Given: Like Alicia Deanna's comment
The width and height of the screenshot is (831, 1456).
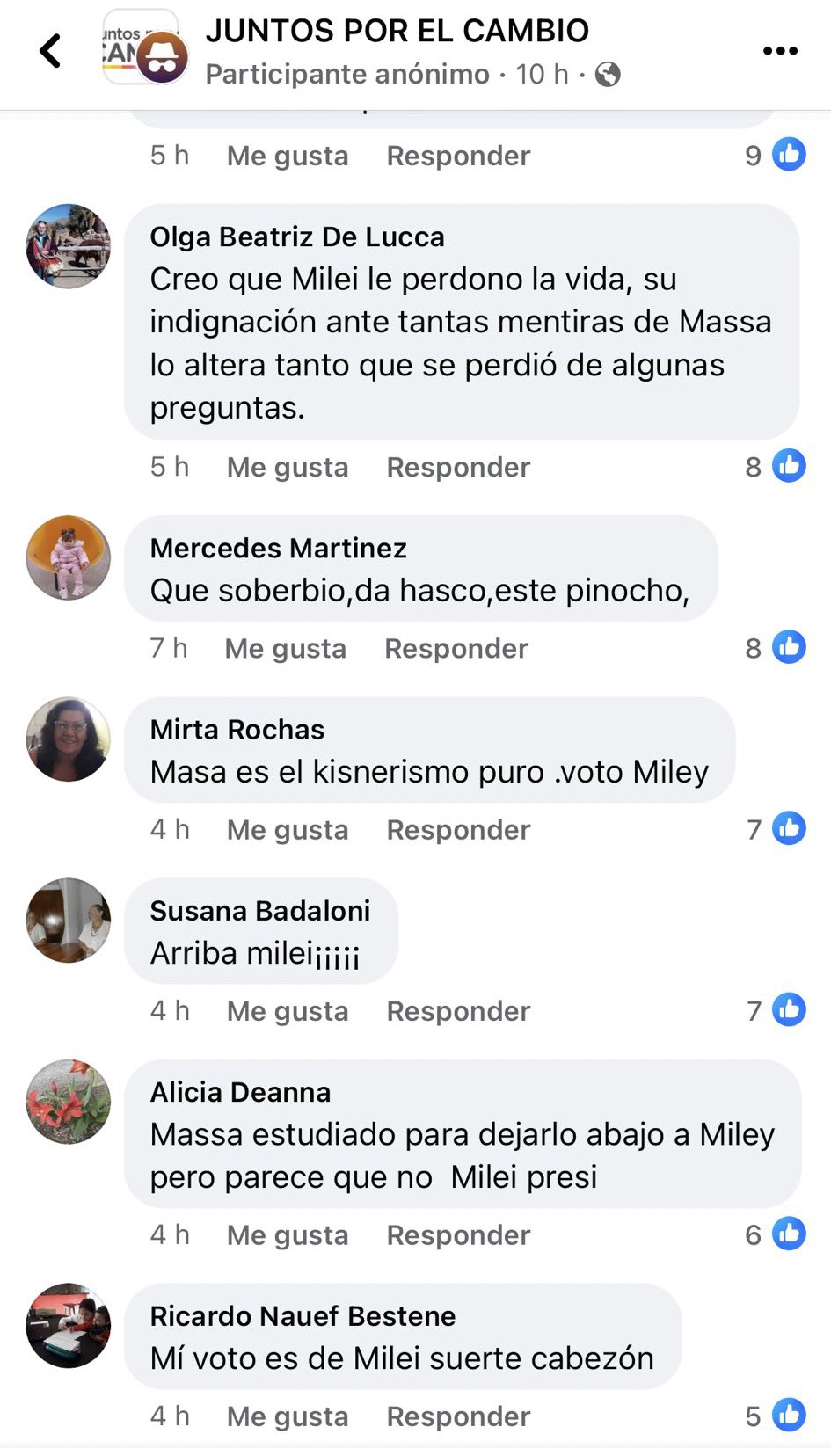Looking at the screenshot, I should click(x=288, y=1234).
